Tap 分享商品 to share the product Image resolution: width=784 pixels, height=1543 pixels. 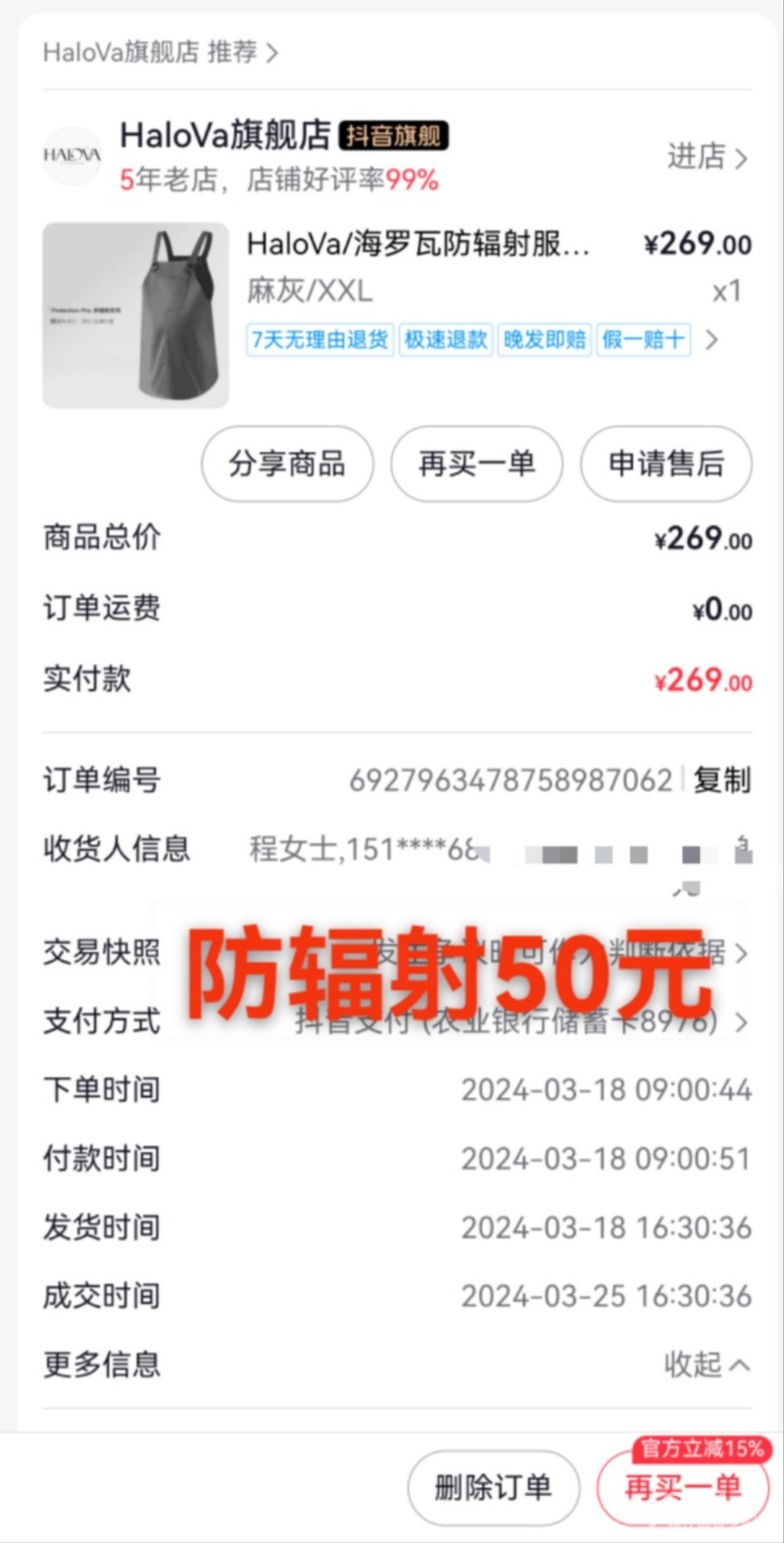287,464
